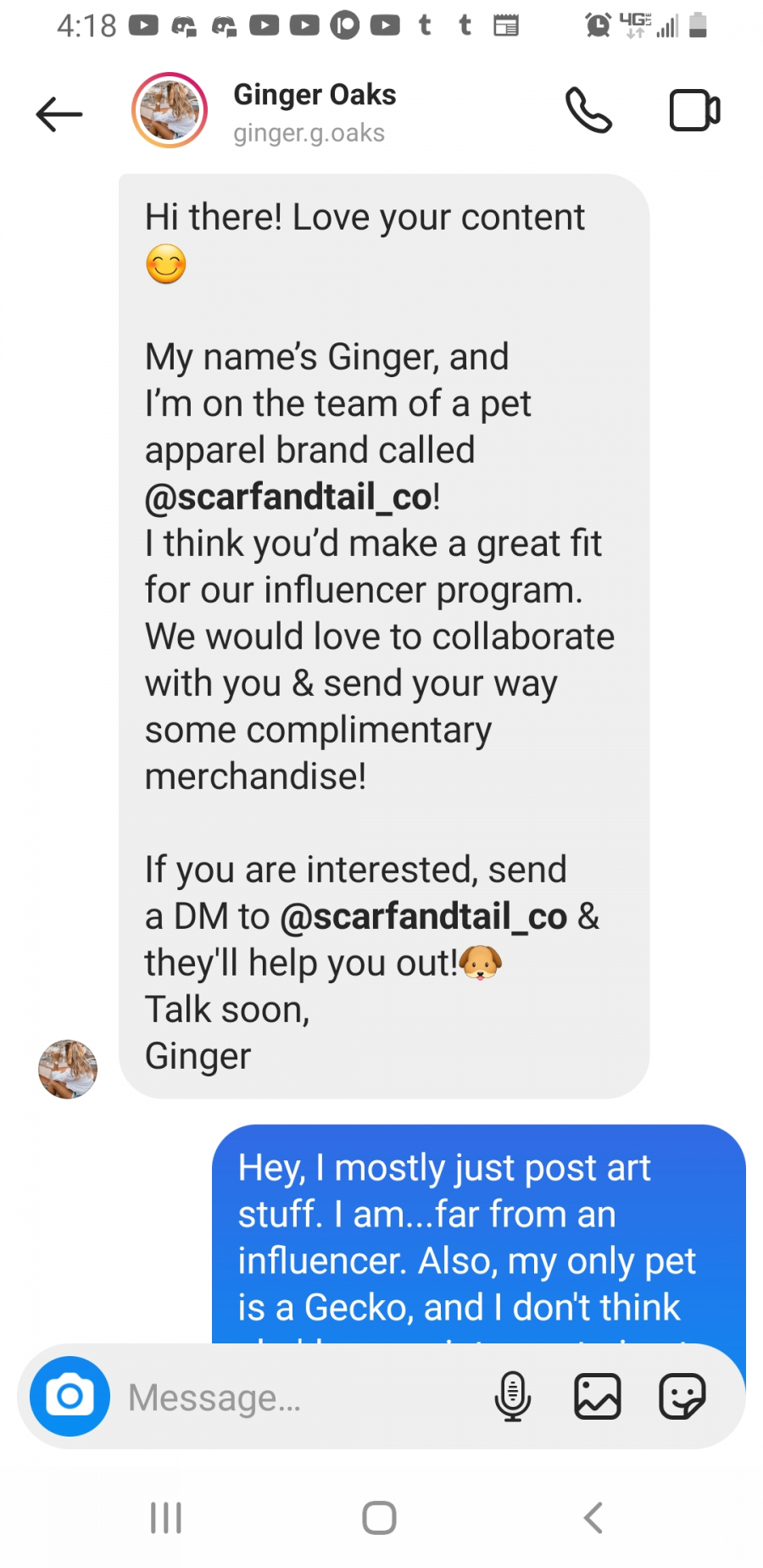Image resolution: width=763 pixels, height=1568 pixels.
Task: Open the photo gallery picker
Action: coord(598,1396)
